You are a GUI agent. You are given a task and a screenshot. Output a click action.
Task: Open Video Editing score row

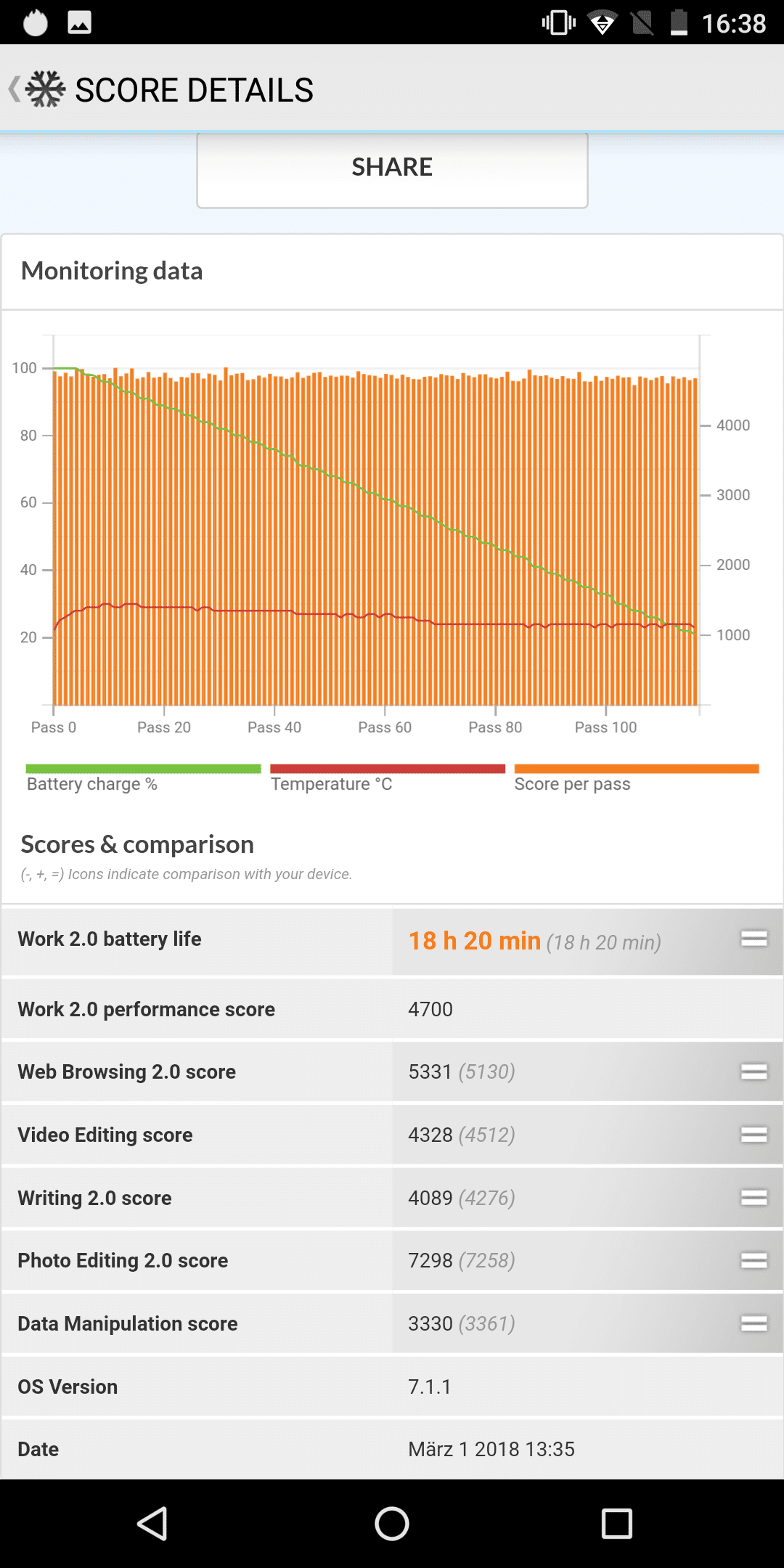pyautogui.click(x=392, y=1135)
